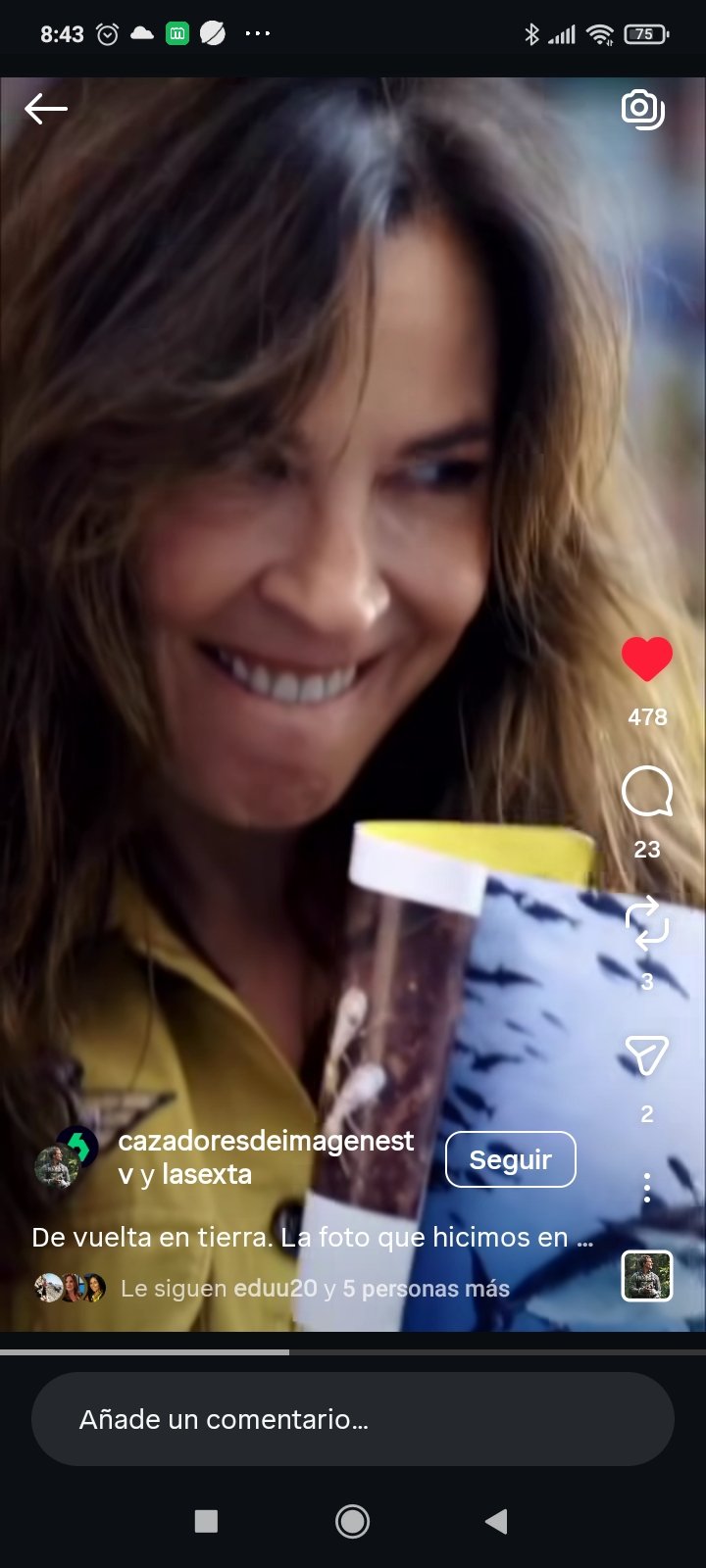Repost this reel
The width and height of the screenshot is (706, 1568).
tap(647, 924)
